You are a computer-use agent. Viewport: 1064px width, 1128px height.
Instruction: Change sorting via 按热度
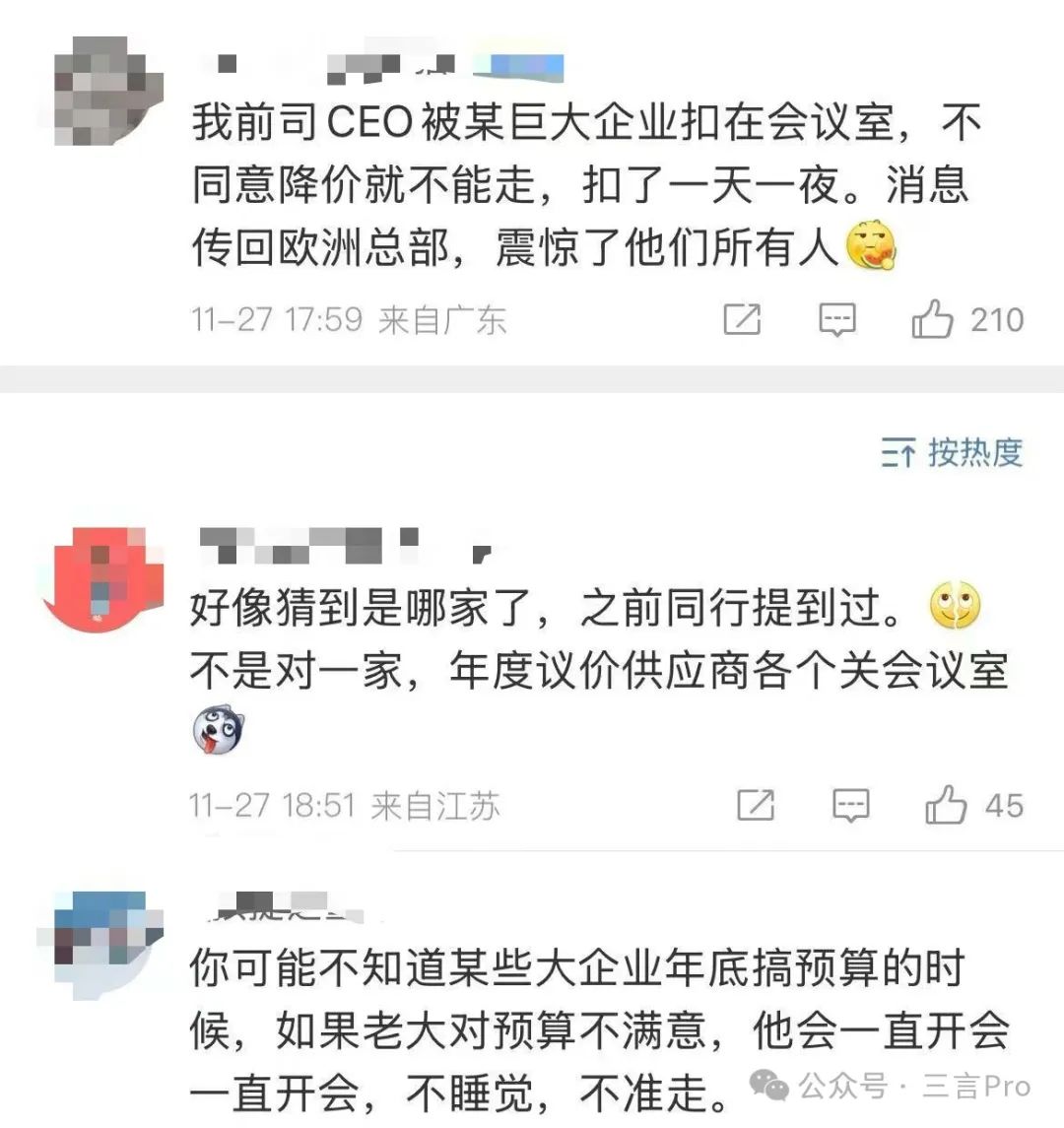coord(952,453)
